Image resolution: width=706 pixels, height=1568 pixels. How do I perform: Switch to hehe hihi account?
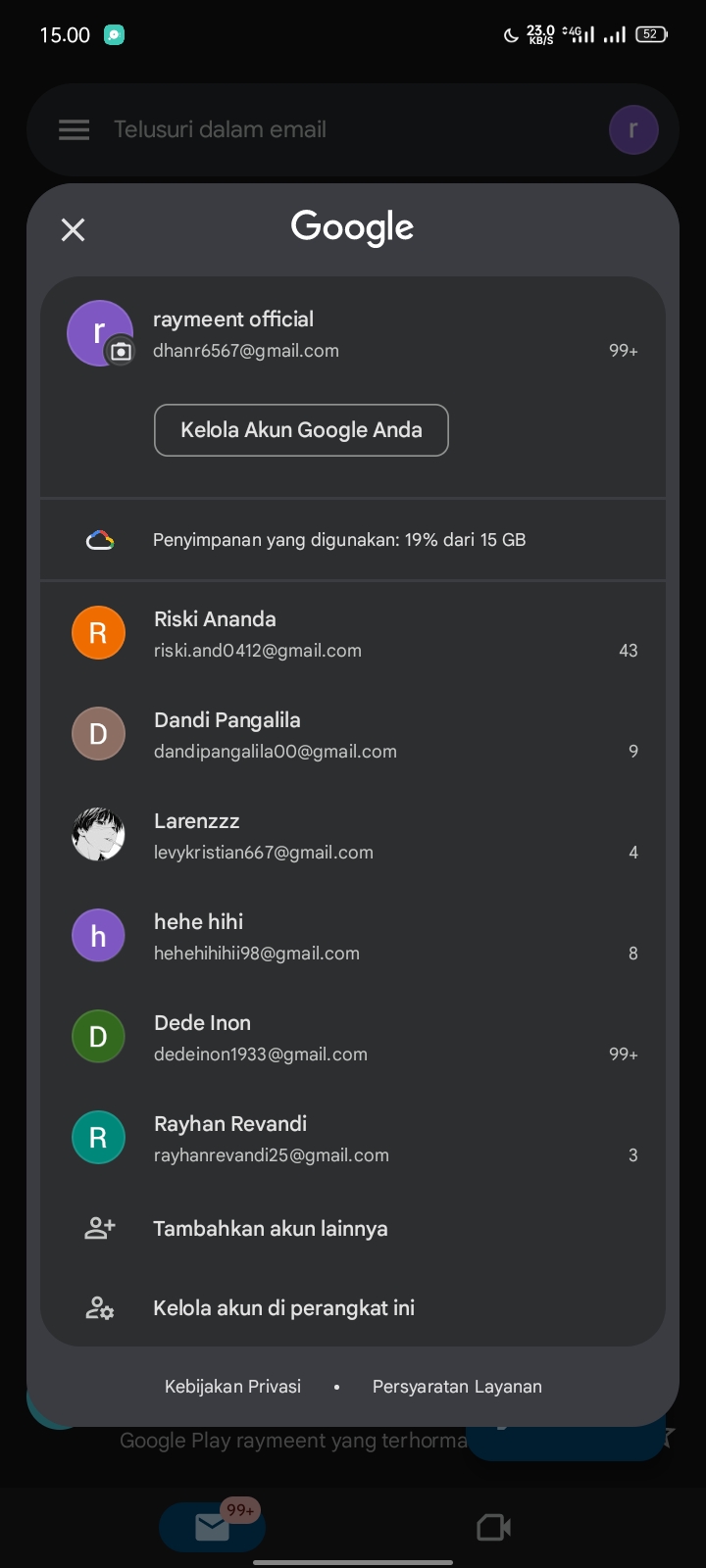click(353, 937)
